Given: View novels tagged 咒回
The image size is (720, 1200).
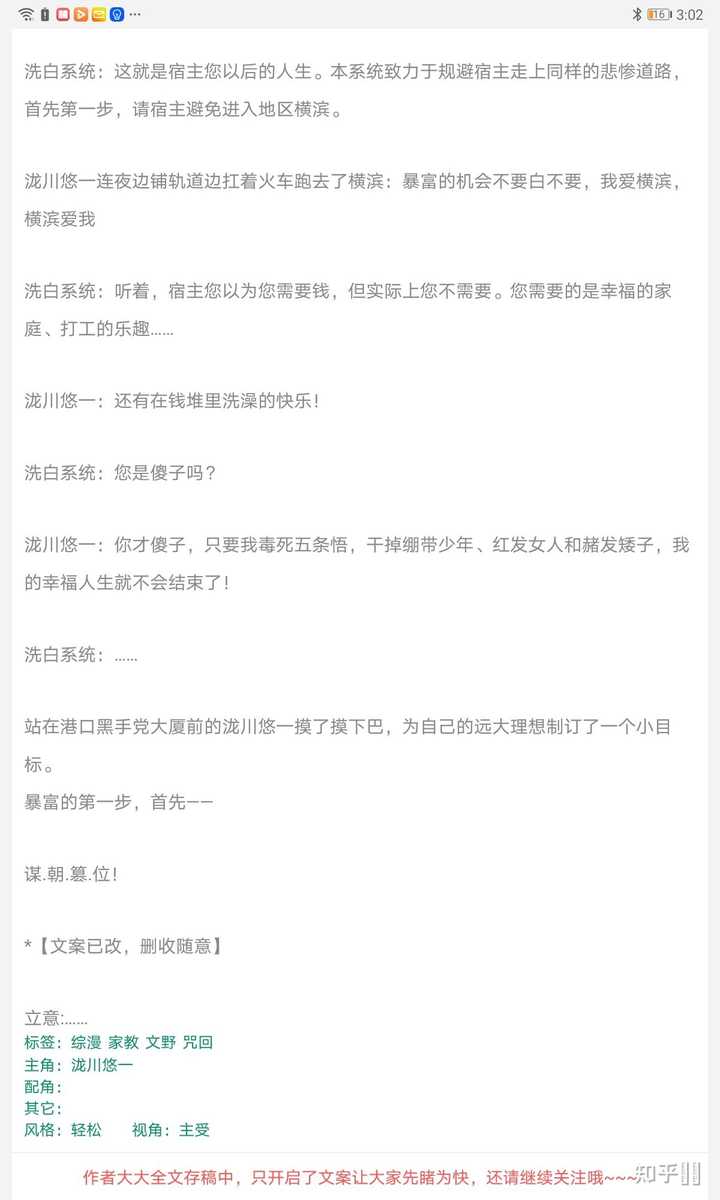Looking at the screenshot, I should (198, 1042).
